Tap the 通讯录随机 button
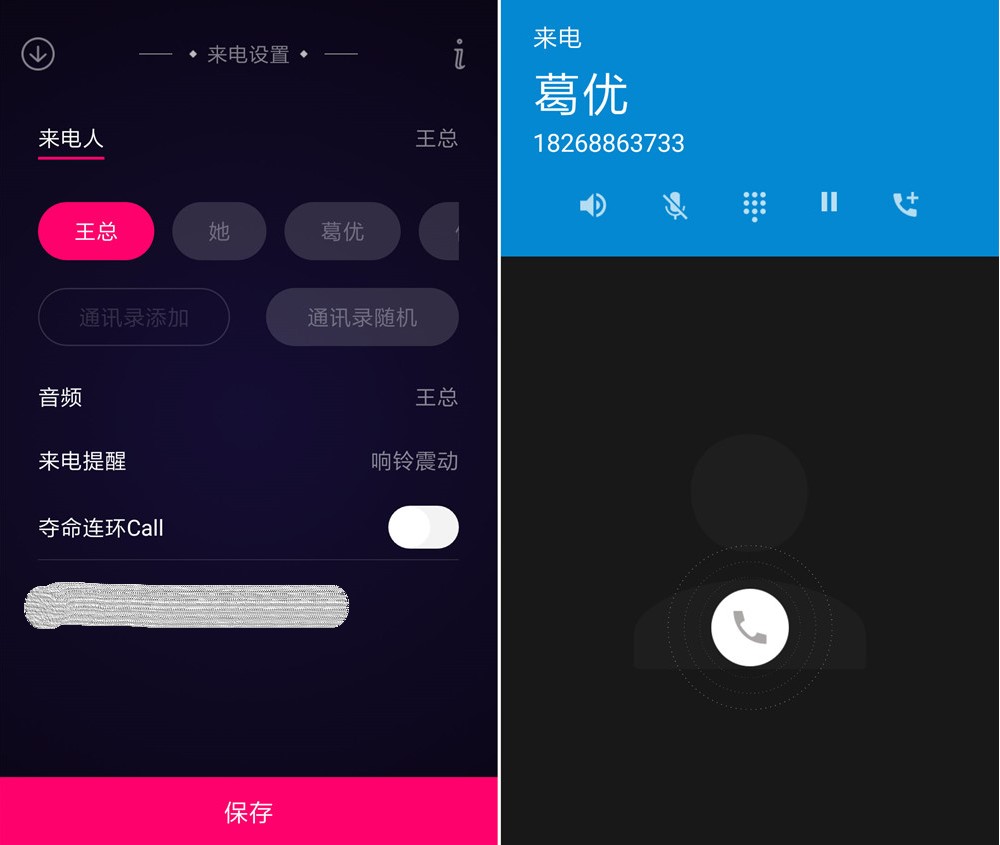This screenshot has height=845, width=1000. (x=362, y=318)
